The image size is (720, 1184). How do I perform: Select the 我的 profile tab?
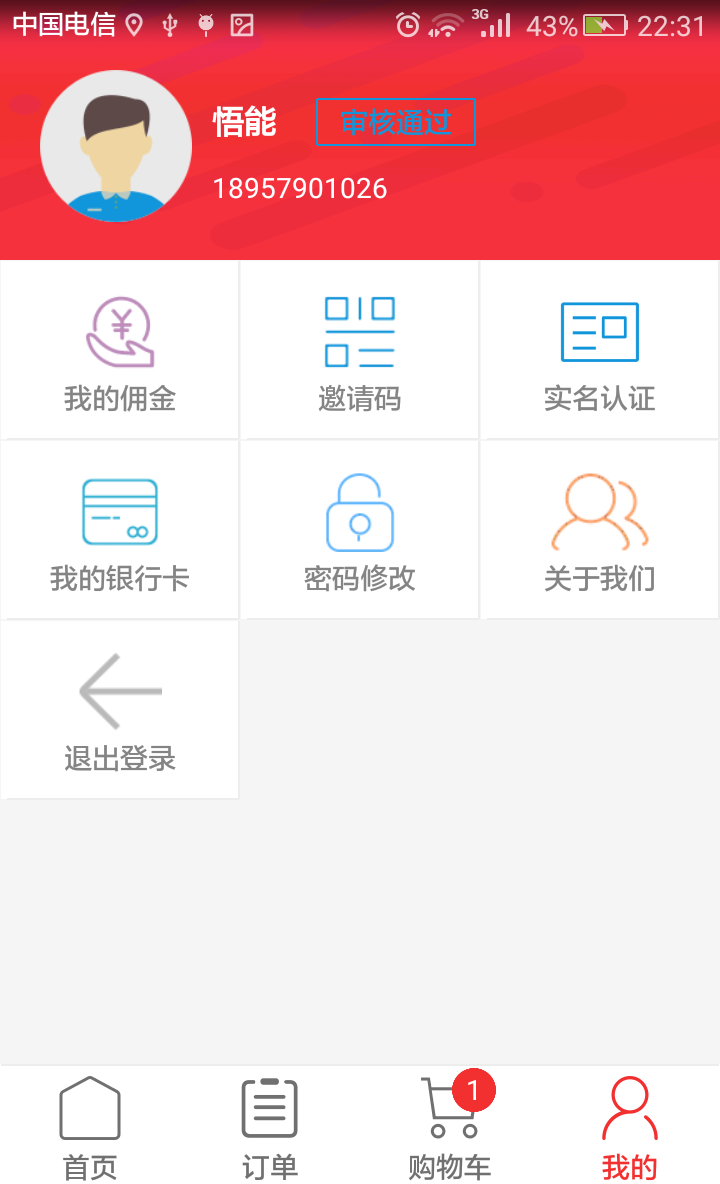[630, 1126]
